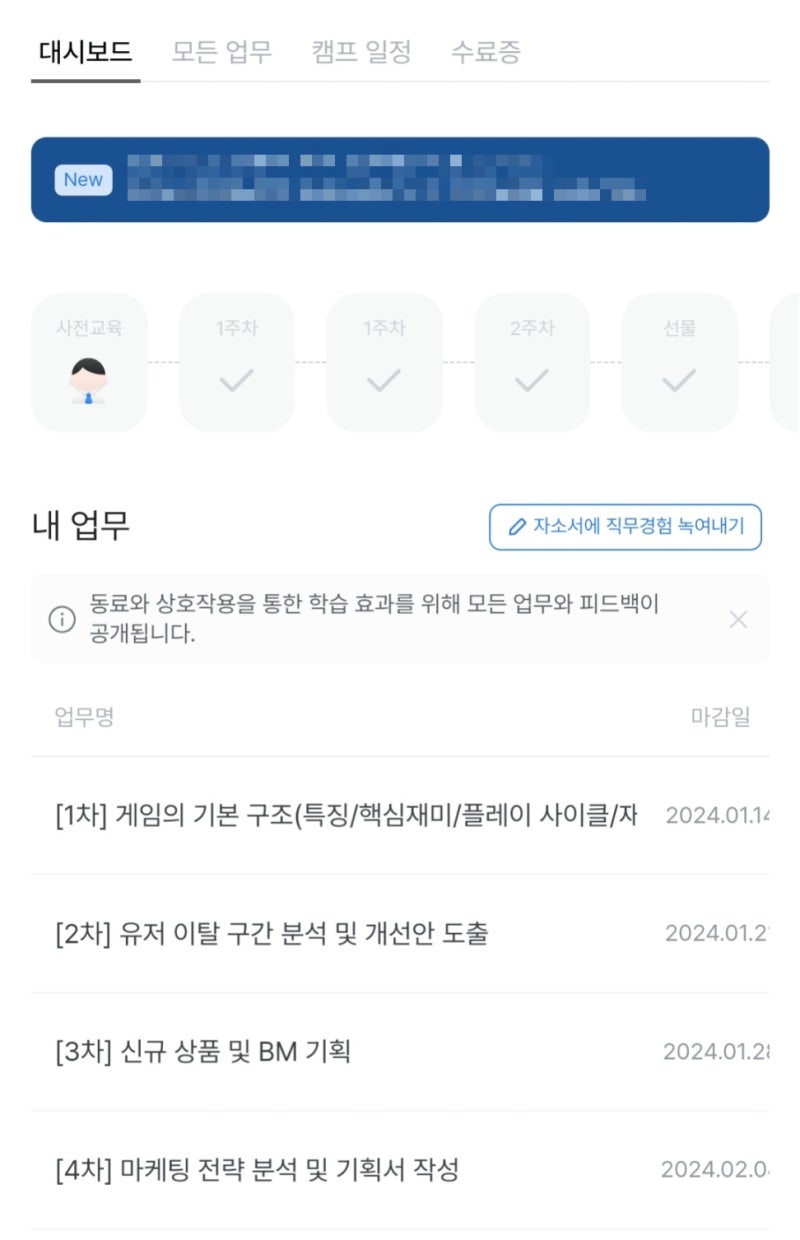Viewport: 800px width, 1240px height.
Task: Click the 1주차 checkmark icon
Action: click(236, 380)
